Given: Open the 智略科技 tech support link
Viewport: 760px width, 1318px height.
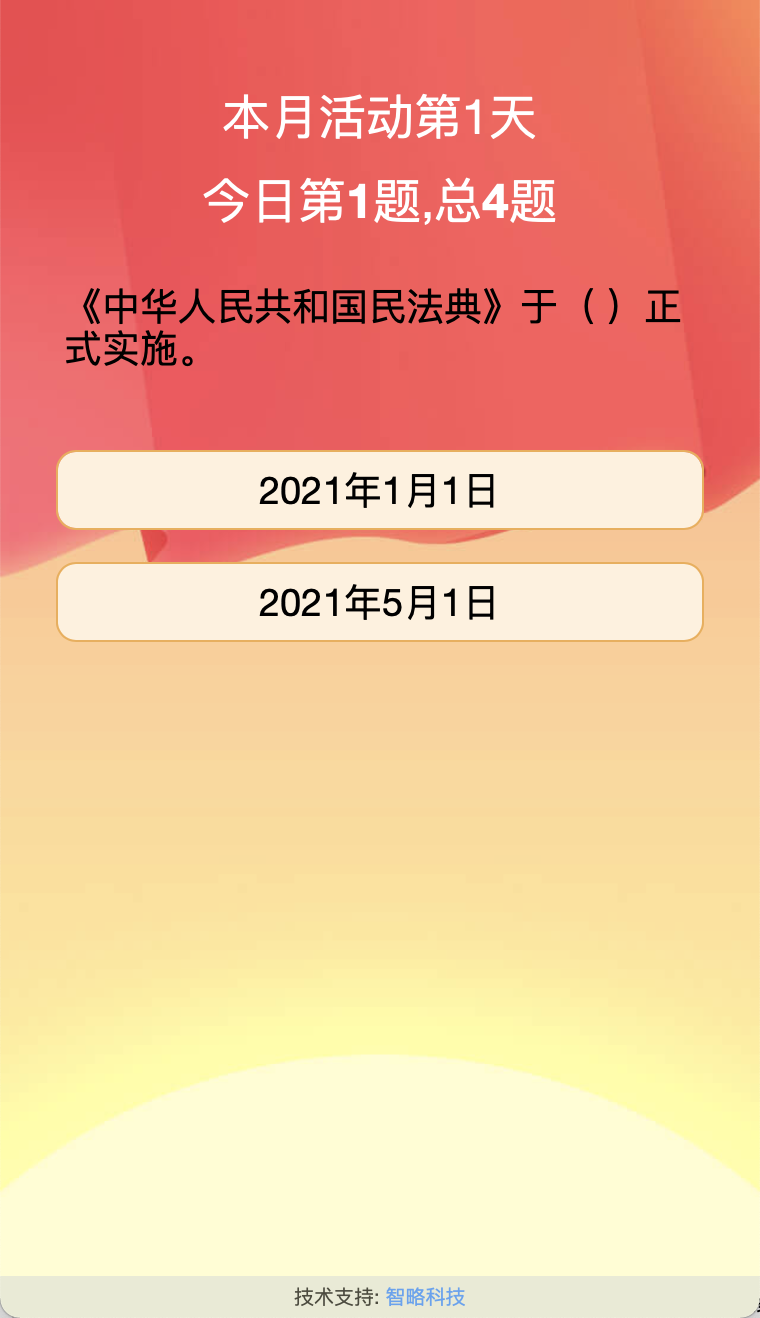Looking at the screenshot, I should [425, 1297].
